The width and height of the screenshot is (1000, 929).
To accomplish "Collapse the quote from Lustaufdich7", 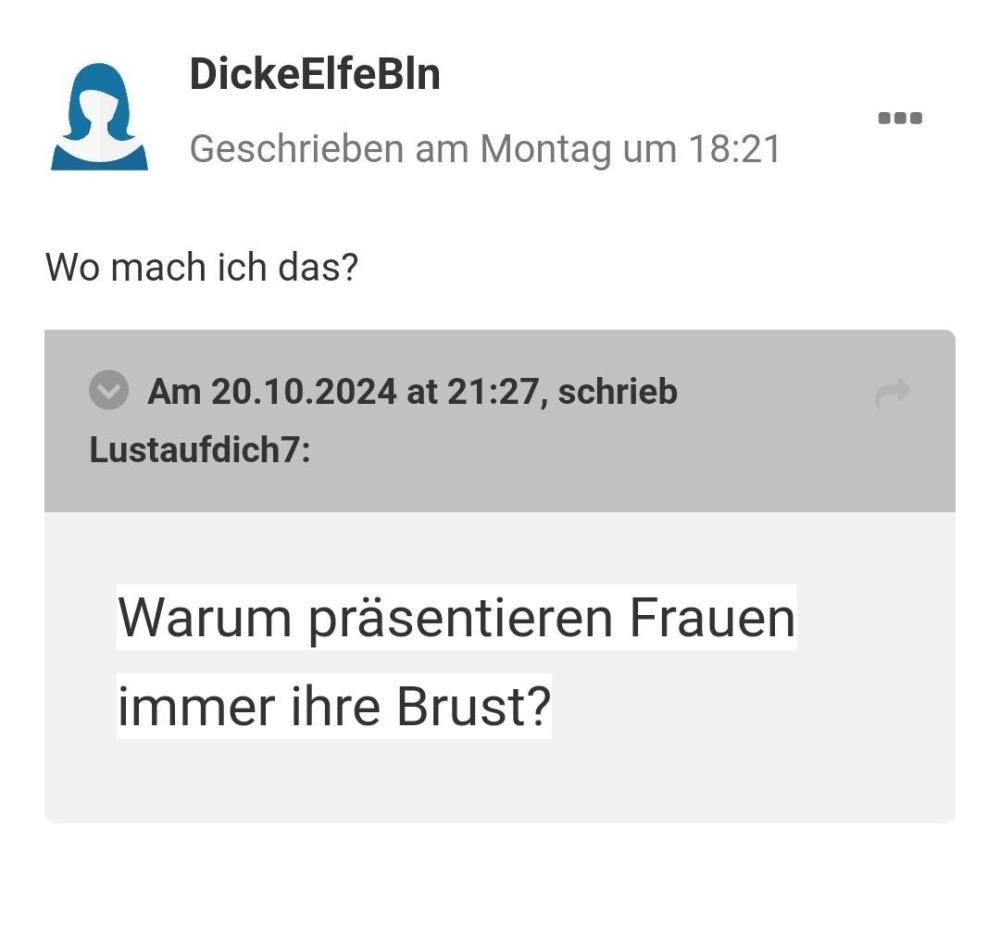I will click(x=108, y=391).
